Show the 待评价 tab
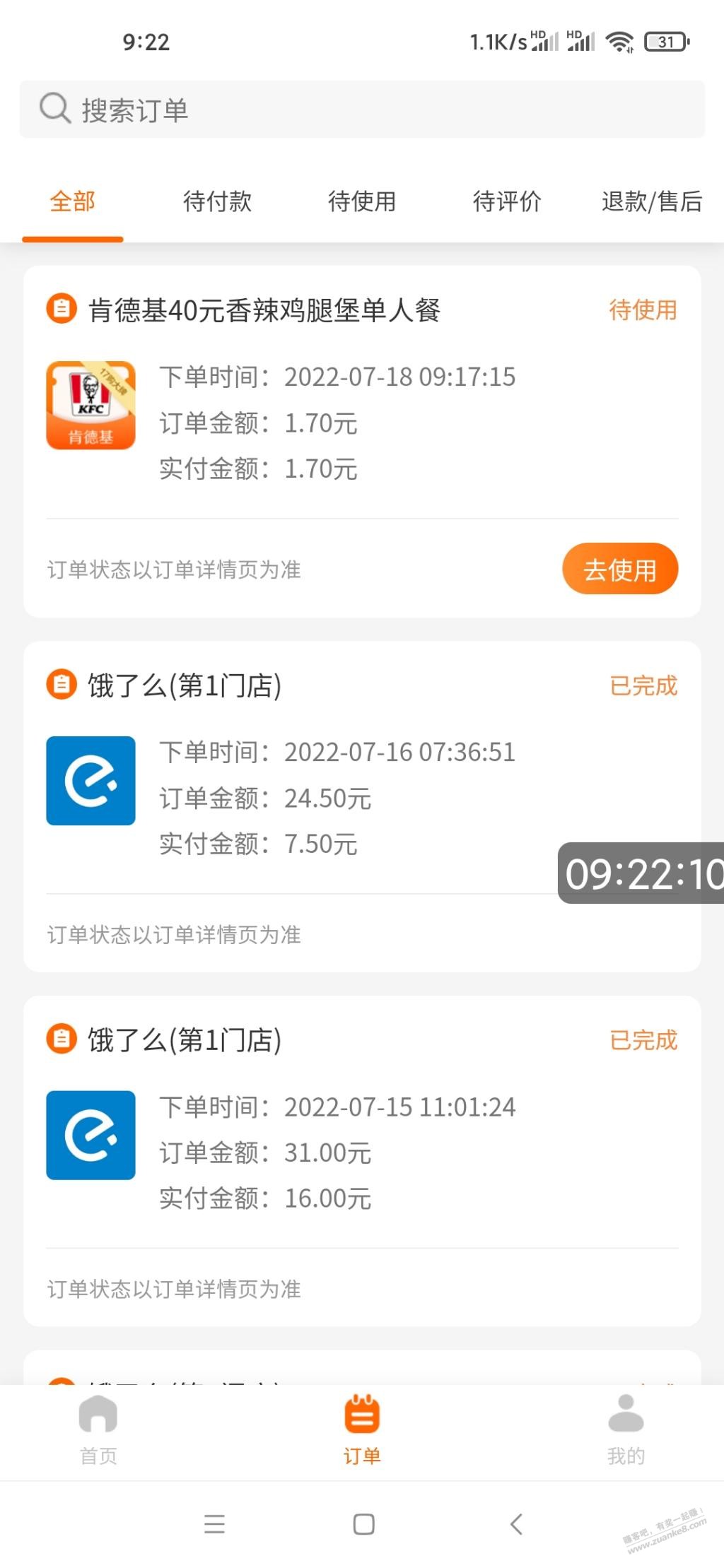This screenshot has height=1568, width=724. coord(507,201)
